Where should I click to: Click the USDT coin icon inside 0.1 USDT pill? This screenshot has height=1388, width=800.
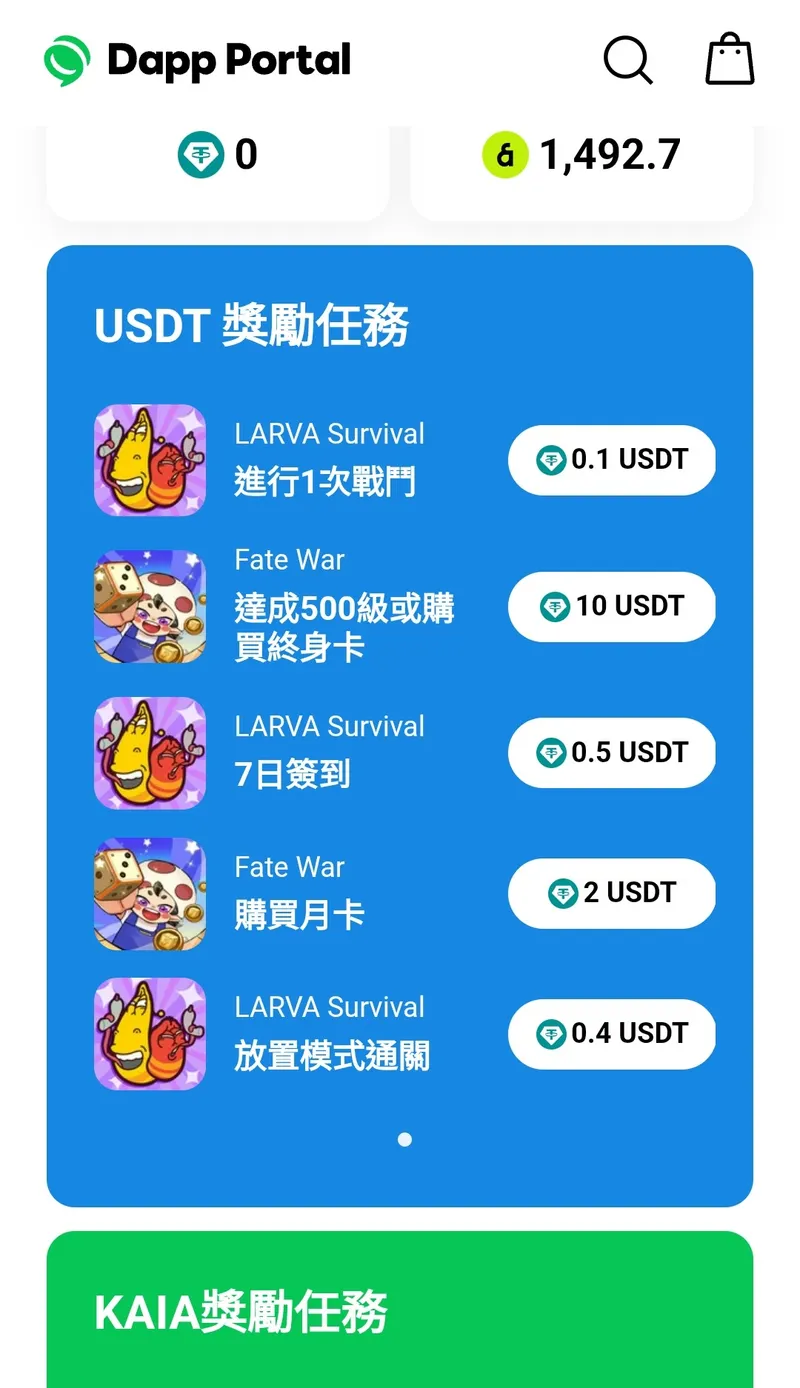549,460
